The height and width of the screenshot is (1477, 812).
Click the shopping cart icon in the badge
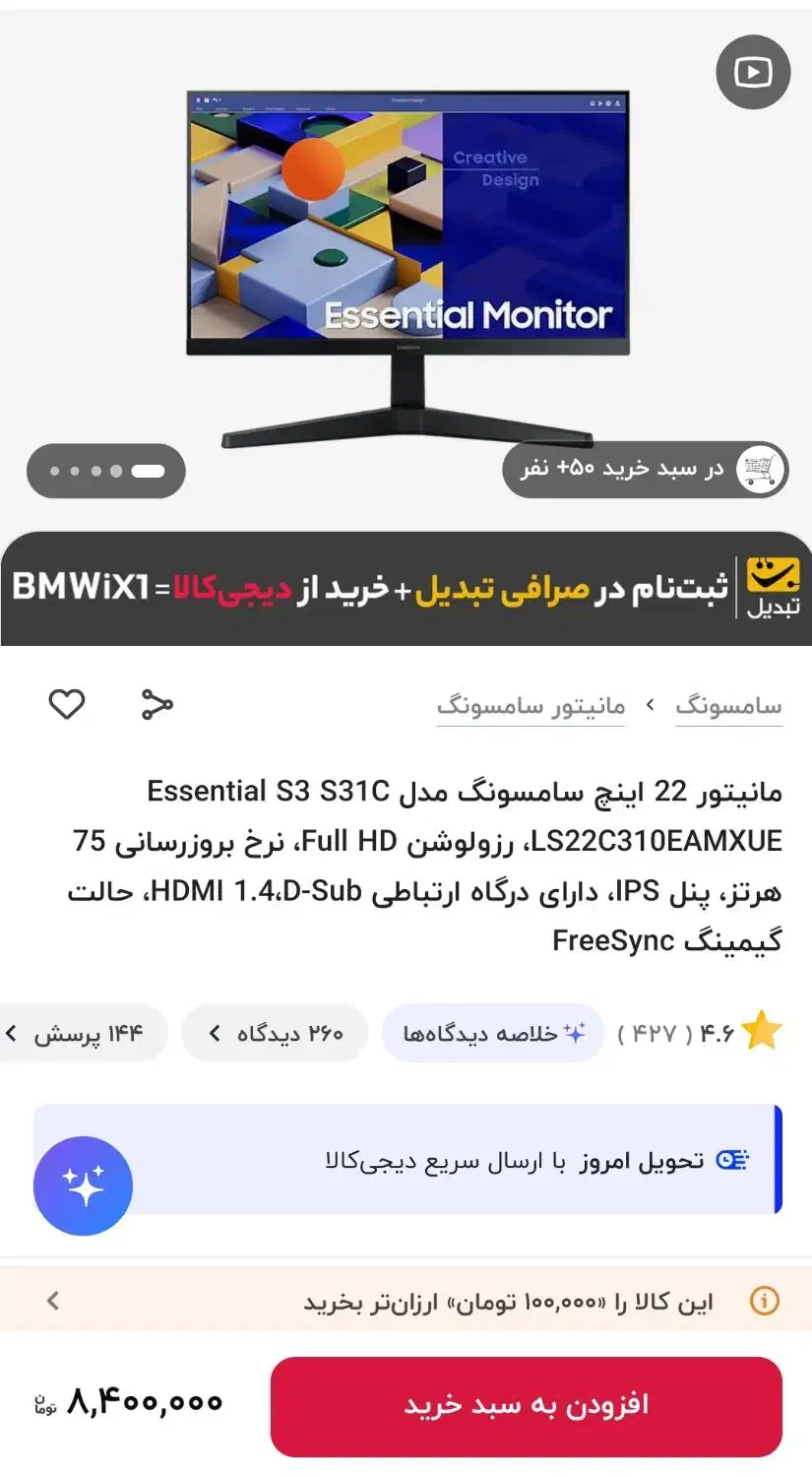click(756, 469)
